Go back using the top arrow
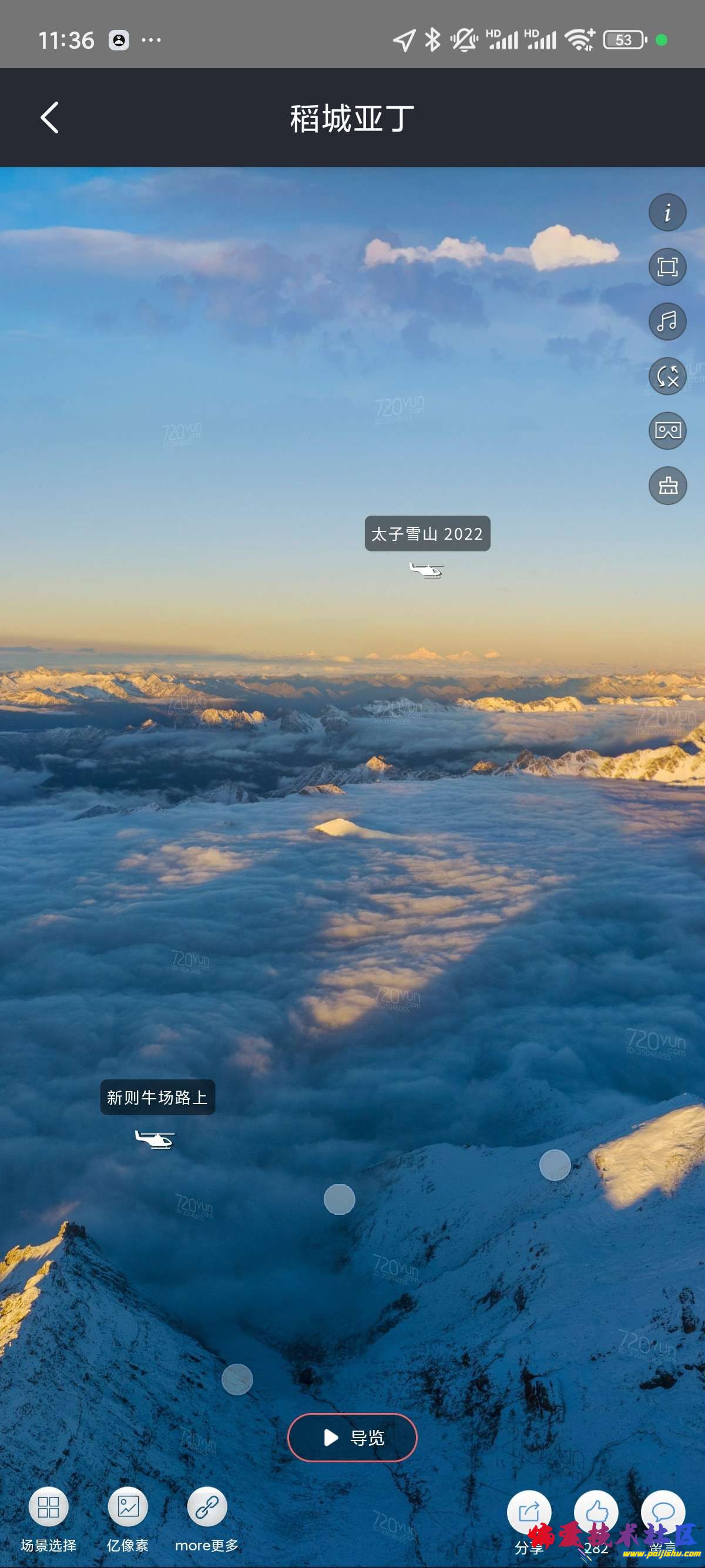The height and width of the screenshot is (1568, 705). [50, 117]
